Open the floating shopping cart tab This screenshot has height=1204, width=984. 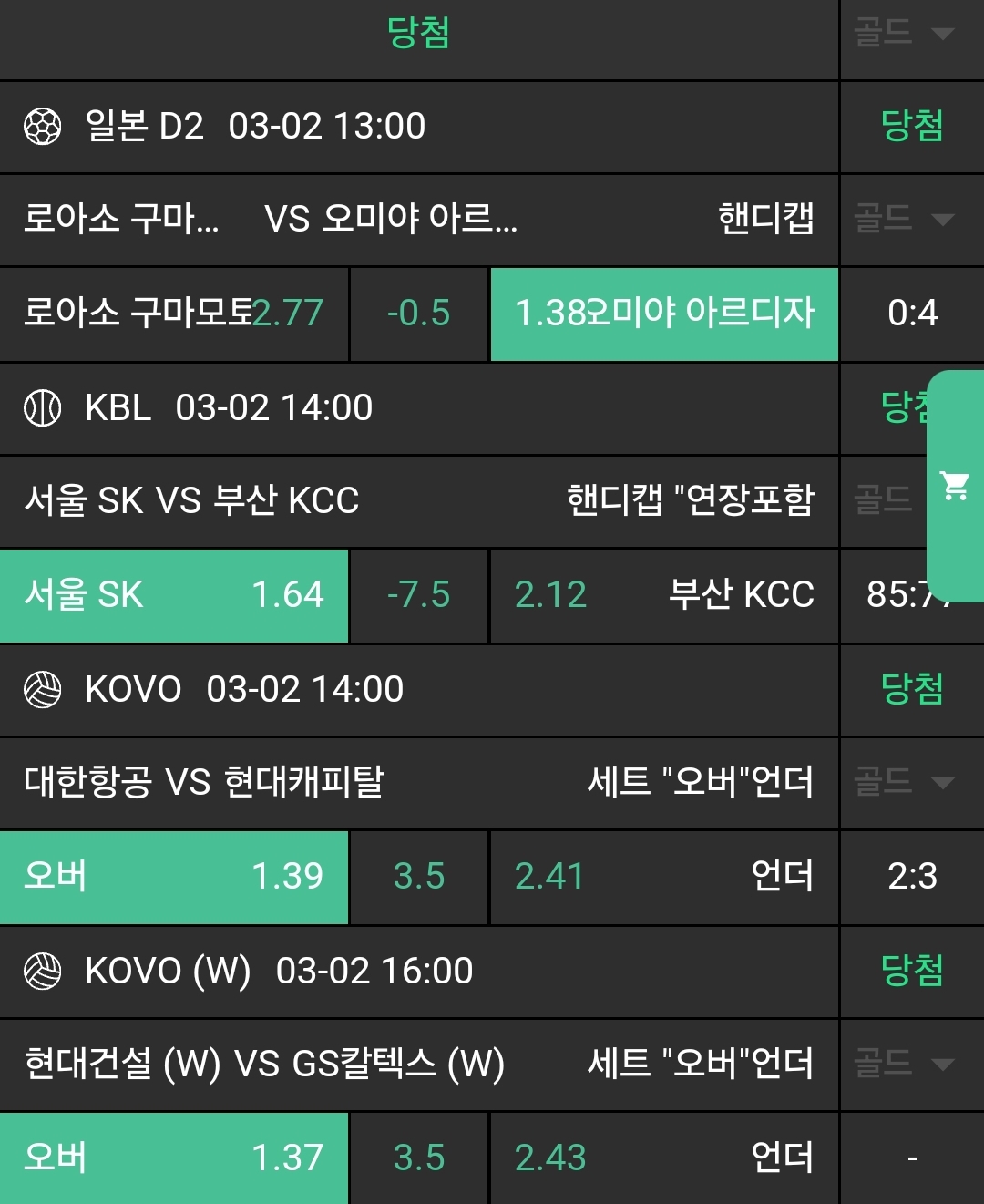955,486
